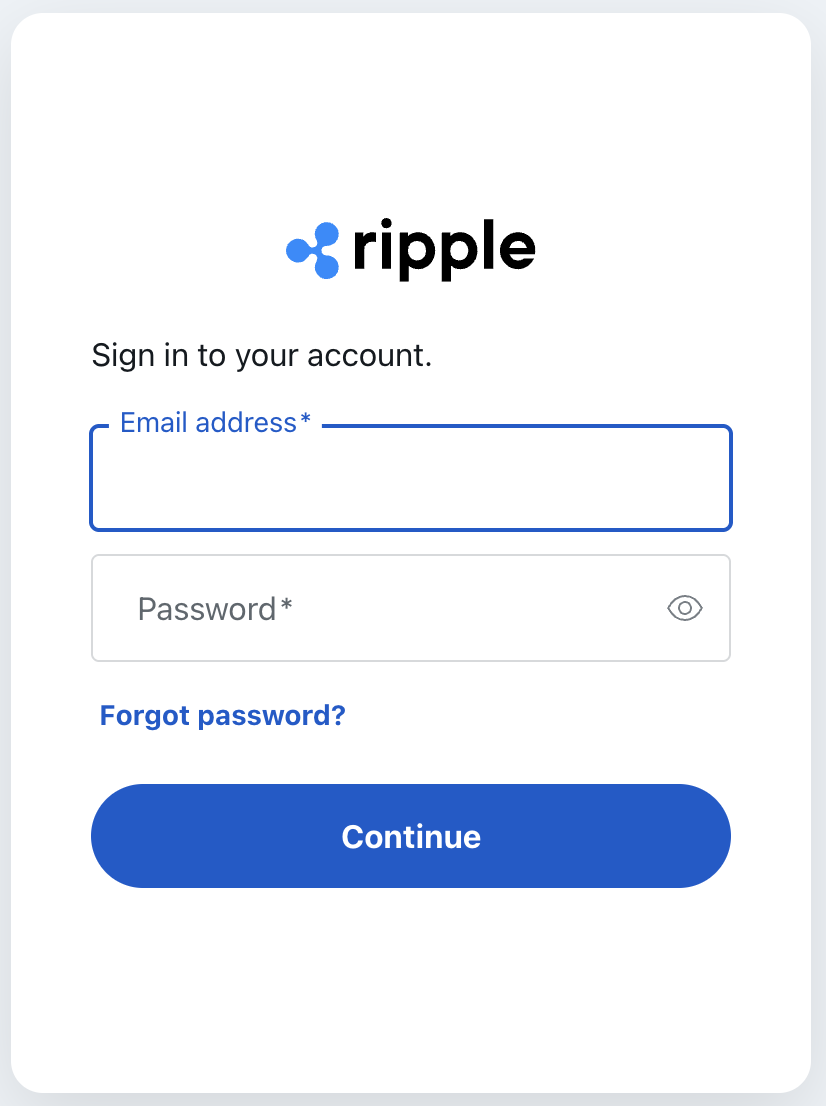The image size is (826, 1106).
Task: Open the Forgot password link
Action: (222, 716)
